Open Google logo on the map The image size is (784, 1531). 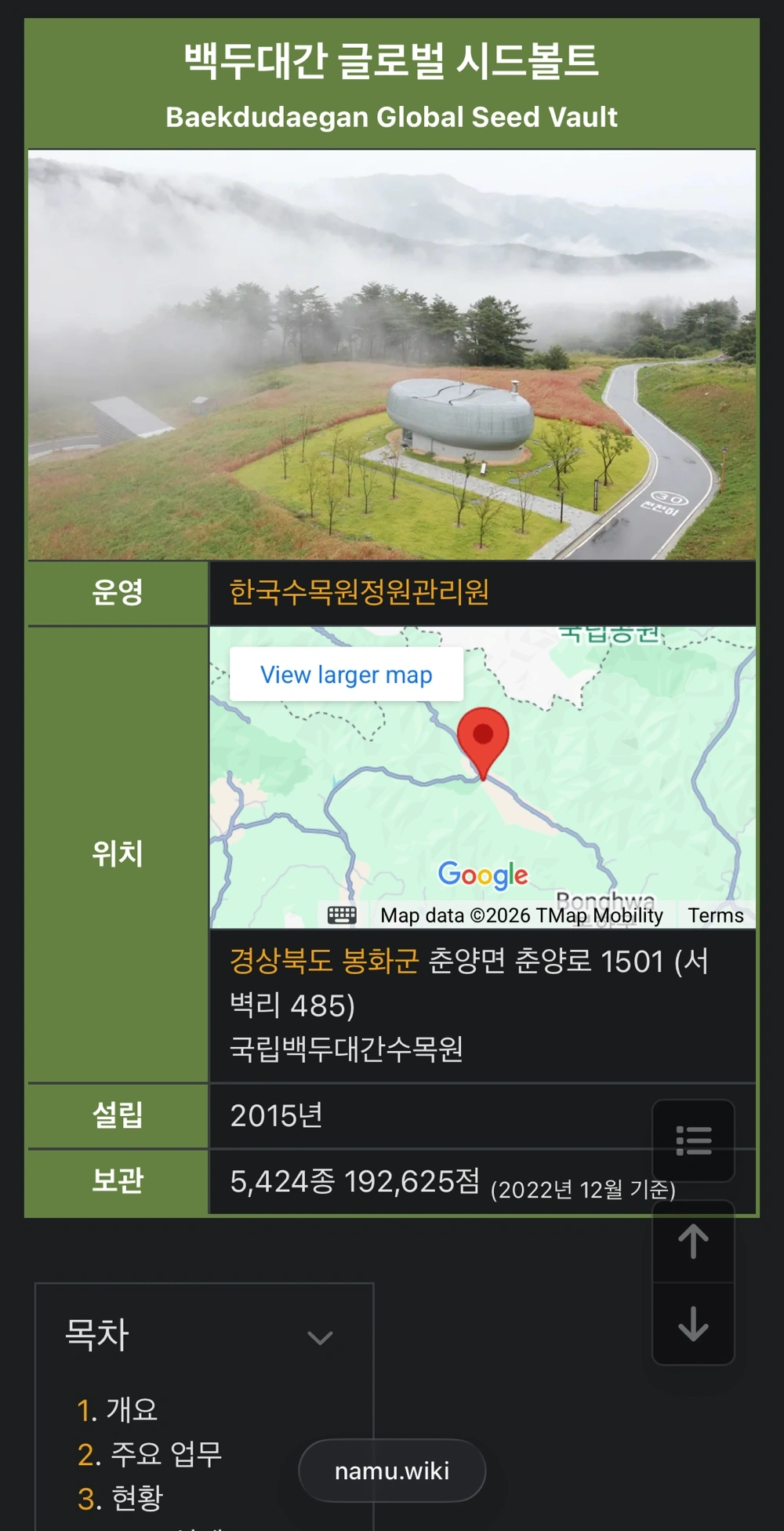point(483,875)
